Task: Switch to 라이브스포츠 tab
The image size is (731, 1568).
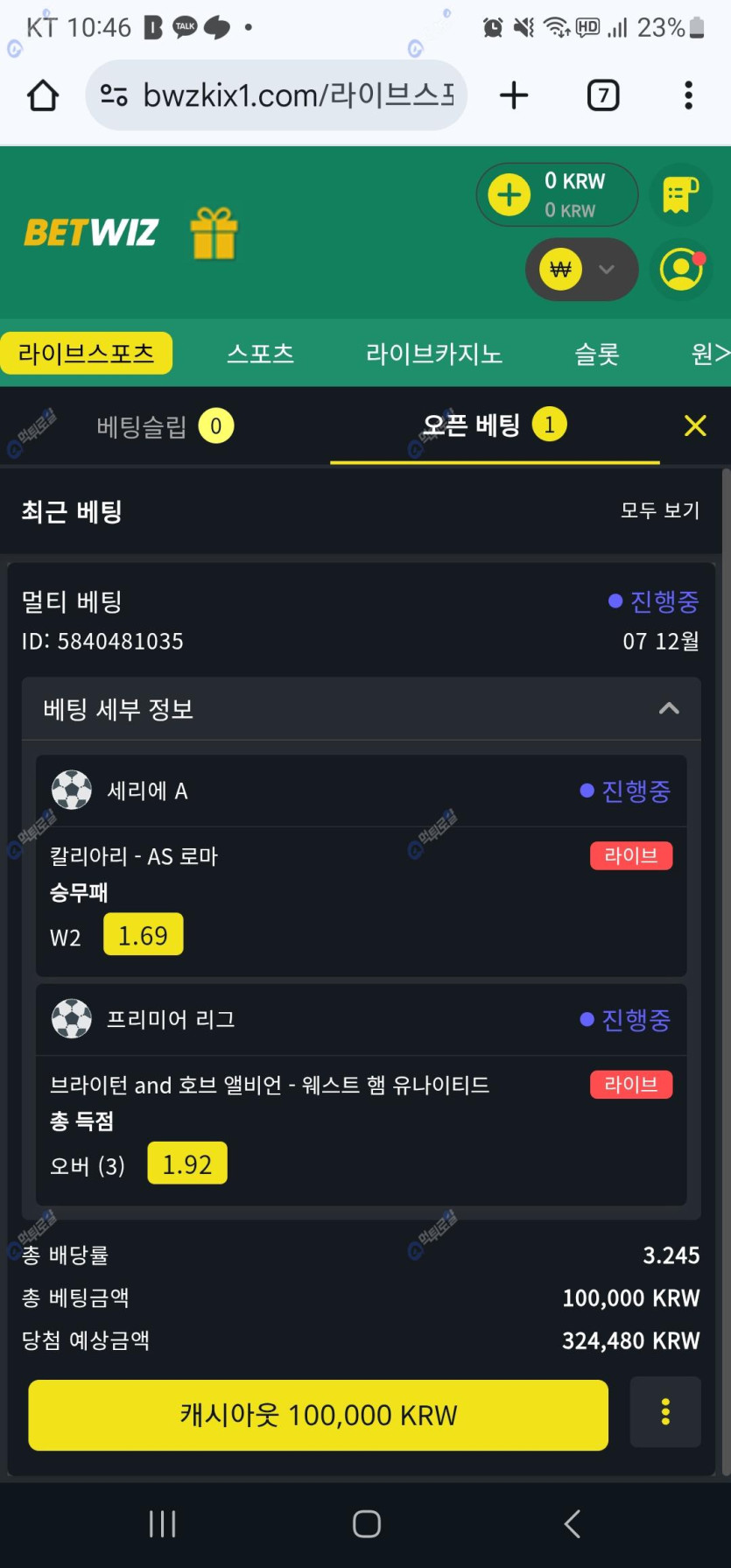Action: (x=86, y=354)
